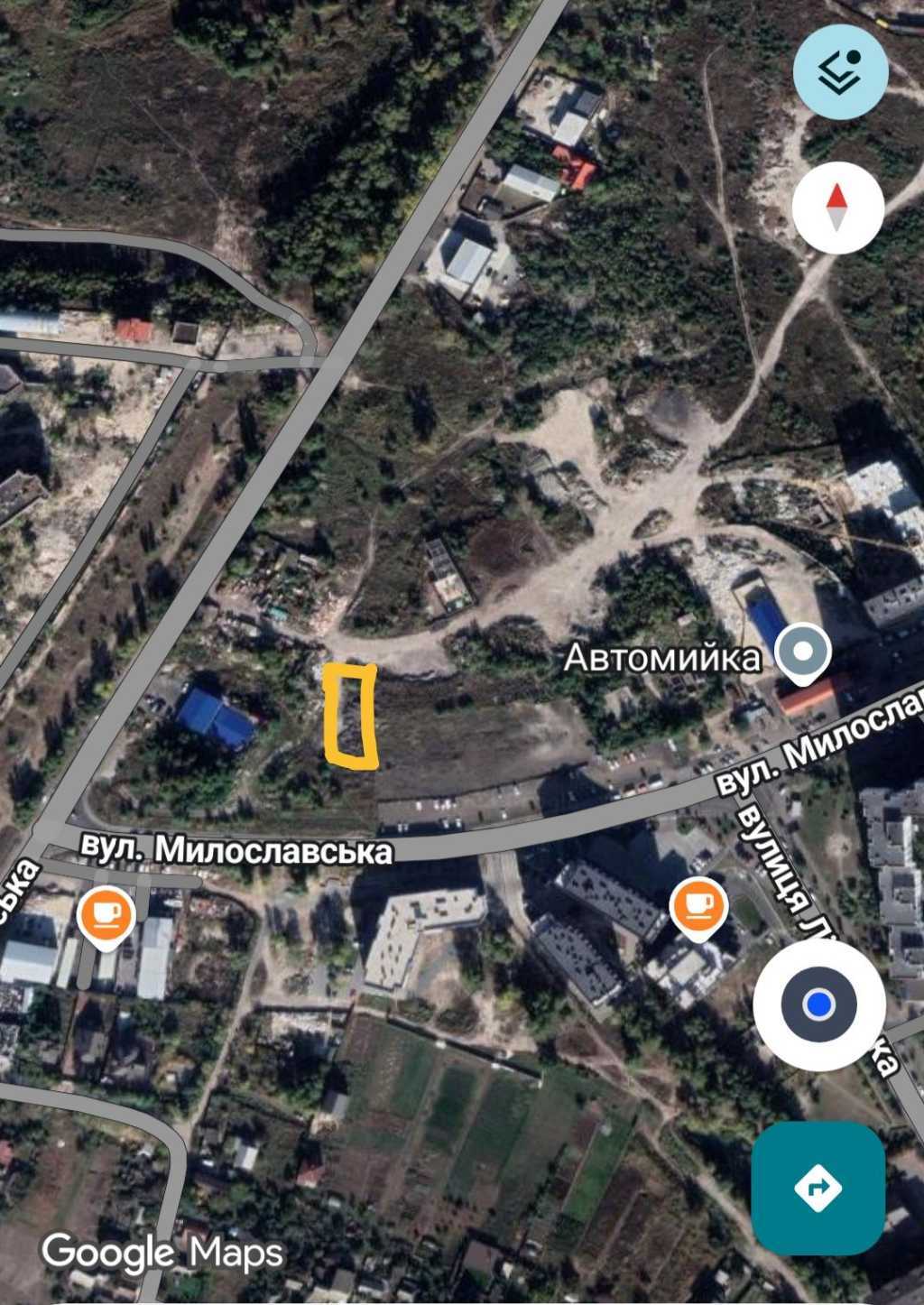Tap the compass to reset north
Screen dimensions: 924x1305
tap(837, 208)
